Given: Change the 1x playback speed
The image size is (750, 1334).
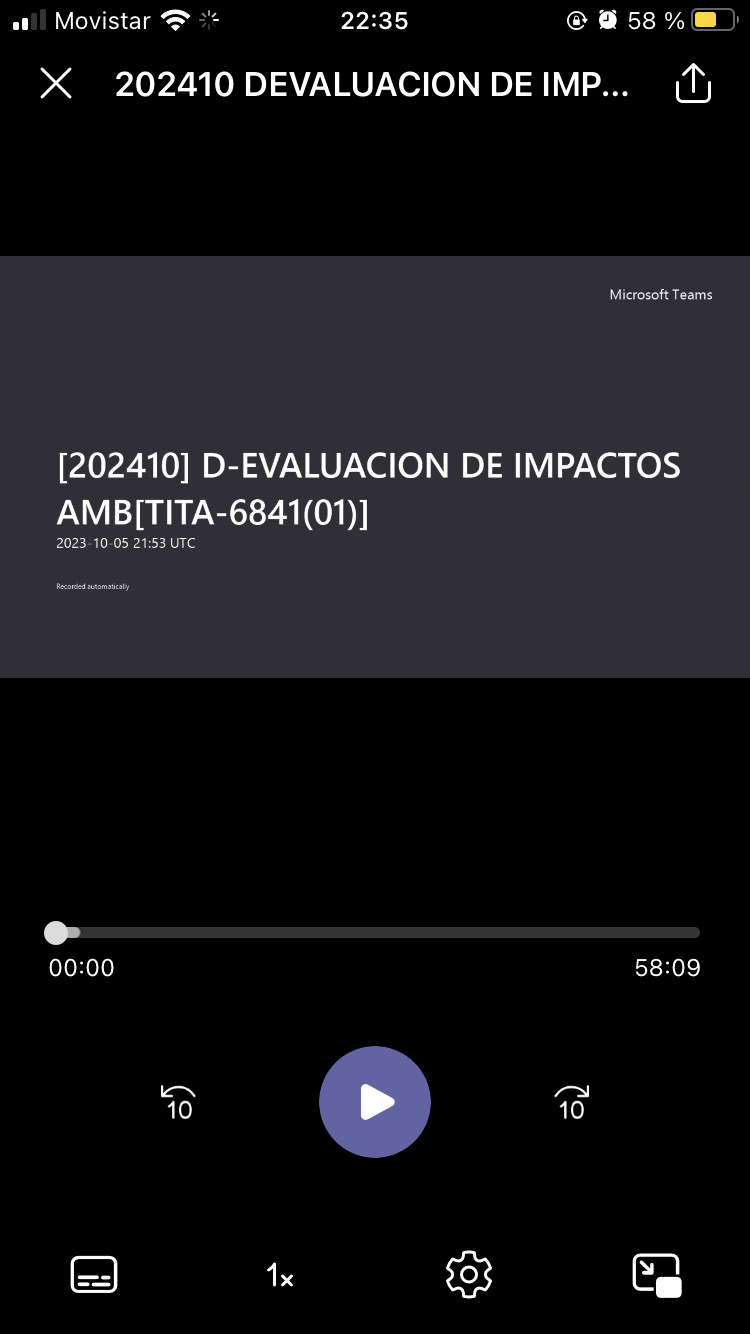Looking at the screenshot, I should click(x=280, y=1275).
